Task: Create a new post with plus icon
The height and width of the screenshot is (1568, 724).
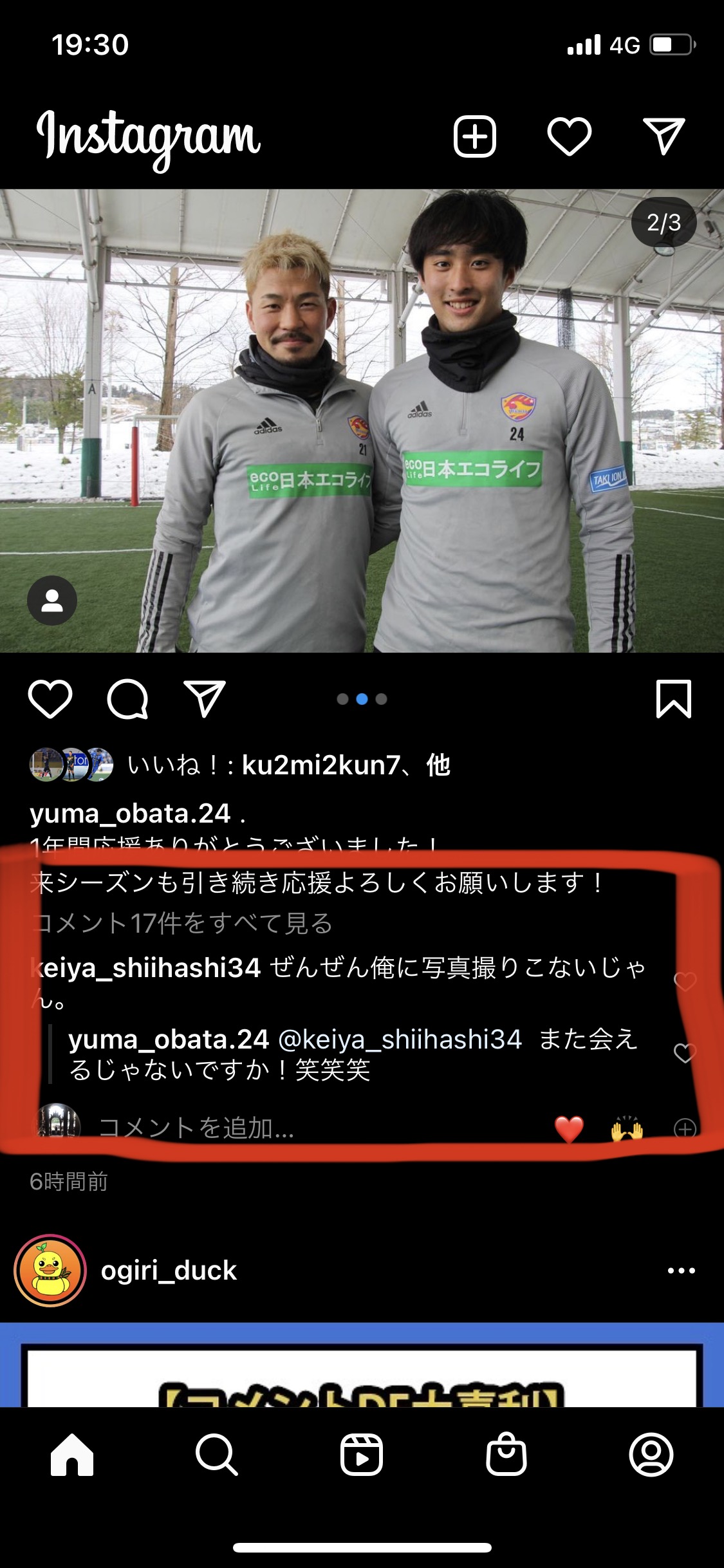Action: (x=475, y=136)
